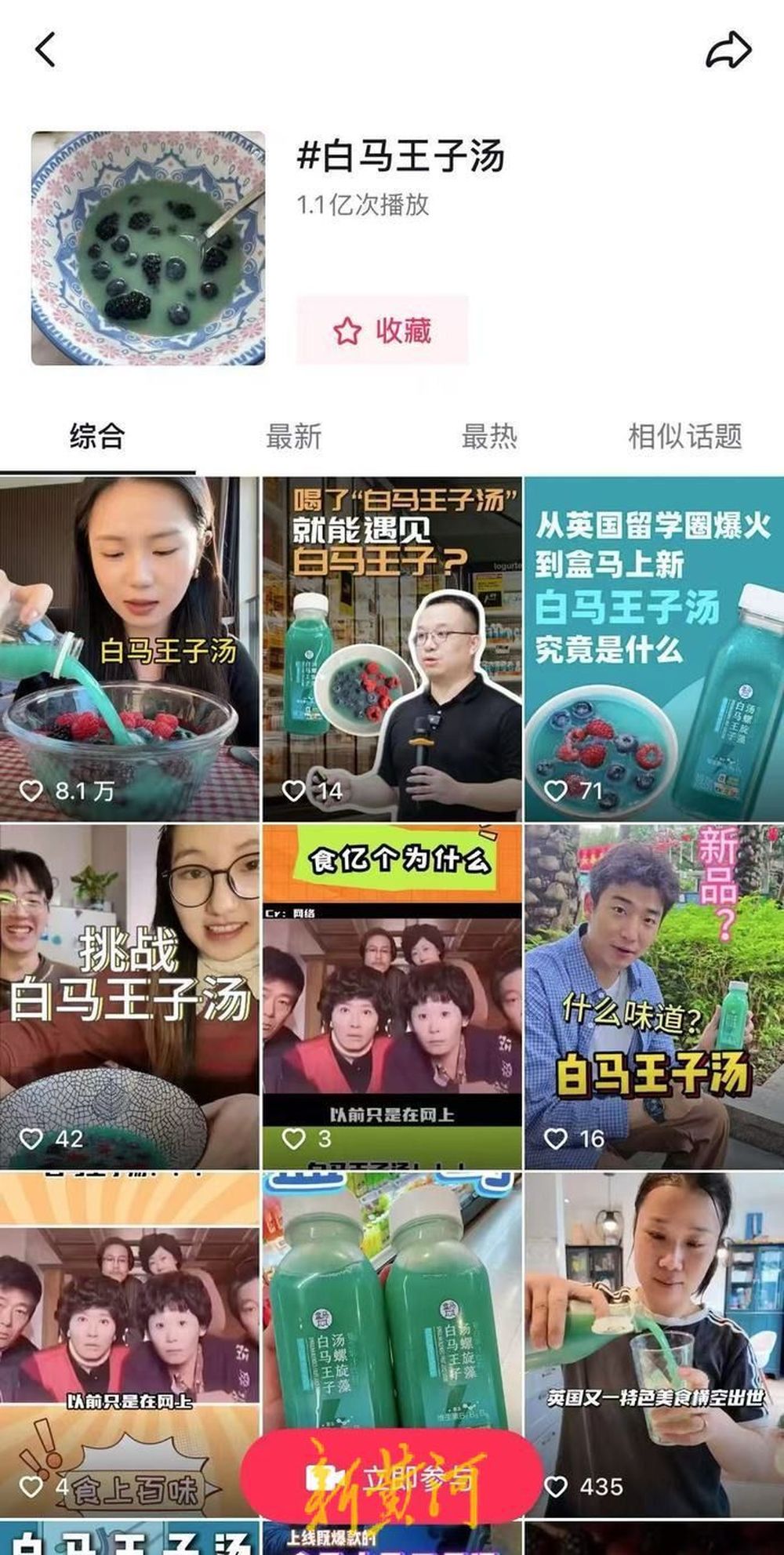The height and width of the screenshot is (1555, 784).
Task: Open the 从英国留学圈爆火 video
Action: point(654,649)
